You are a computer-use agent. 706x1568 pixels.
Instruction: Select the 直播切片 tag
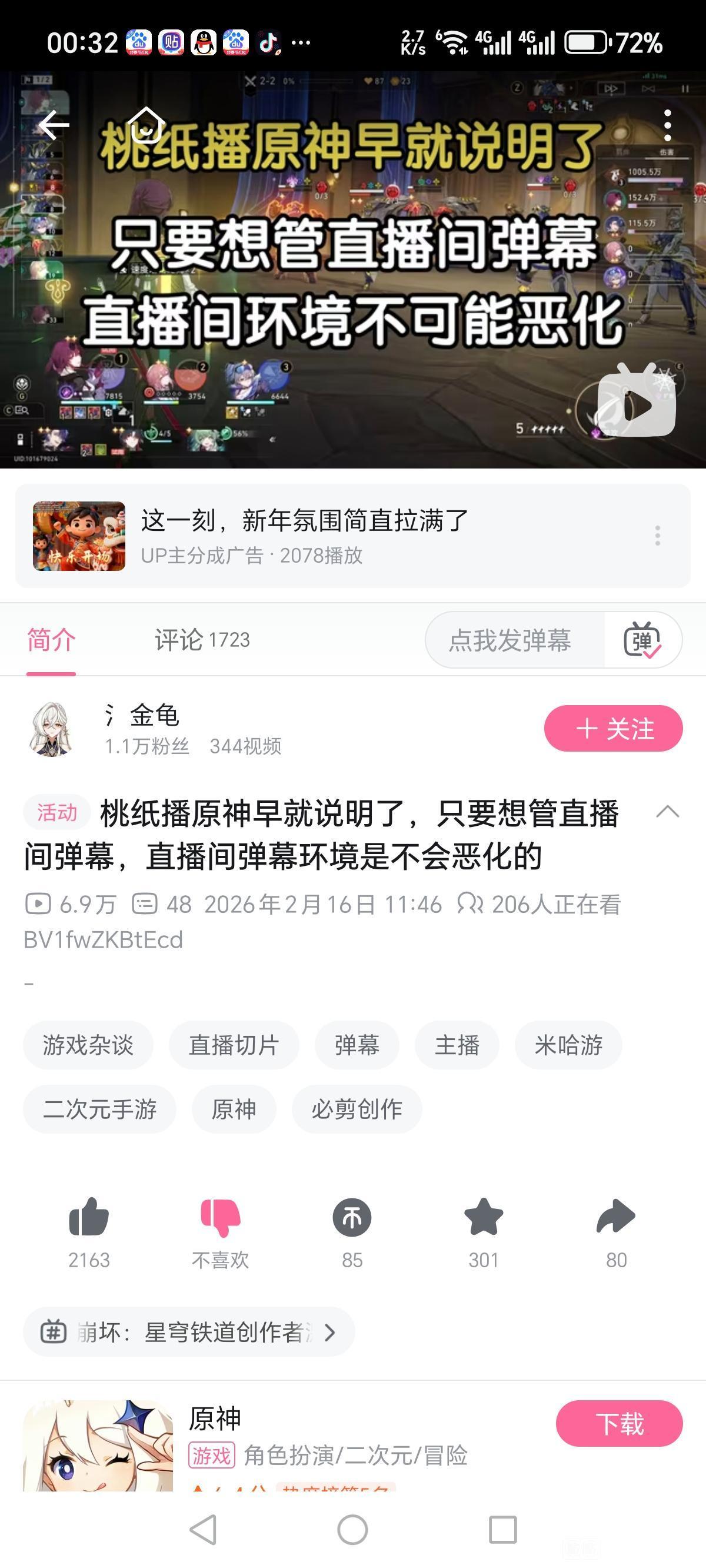coord(234,1045)
